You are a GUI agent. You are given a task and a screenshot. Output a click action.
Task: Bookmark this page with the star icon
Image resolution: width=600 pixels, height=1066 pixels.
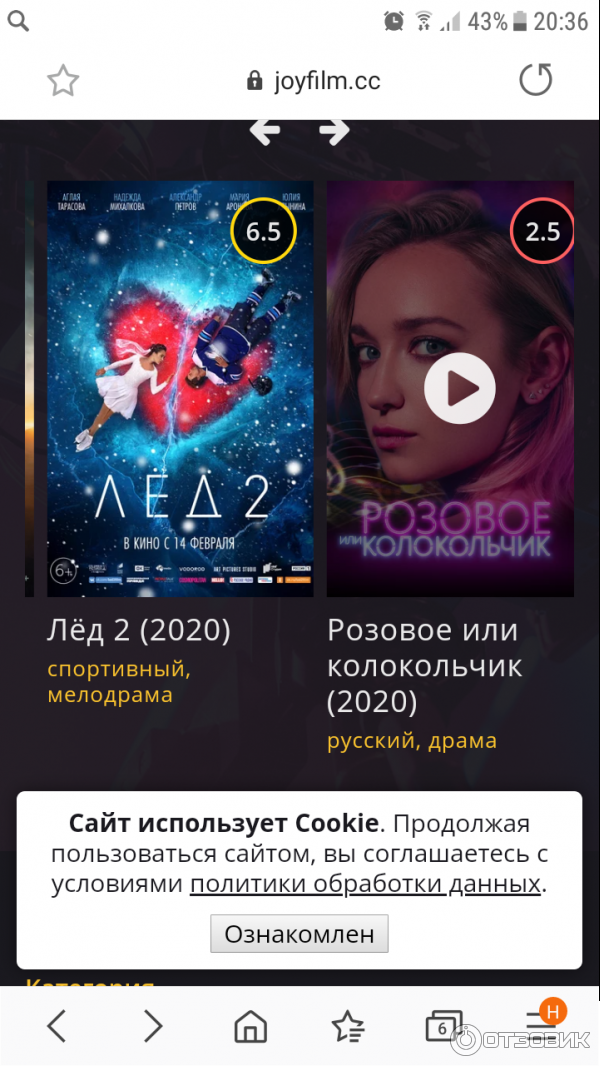tap(63, 81)
